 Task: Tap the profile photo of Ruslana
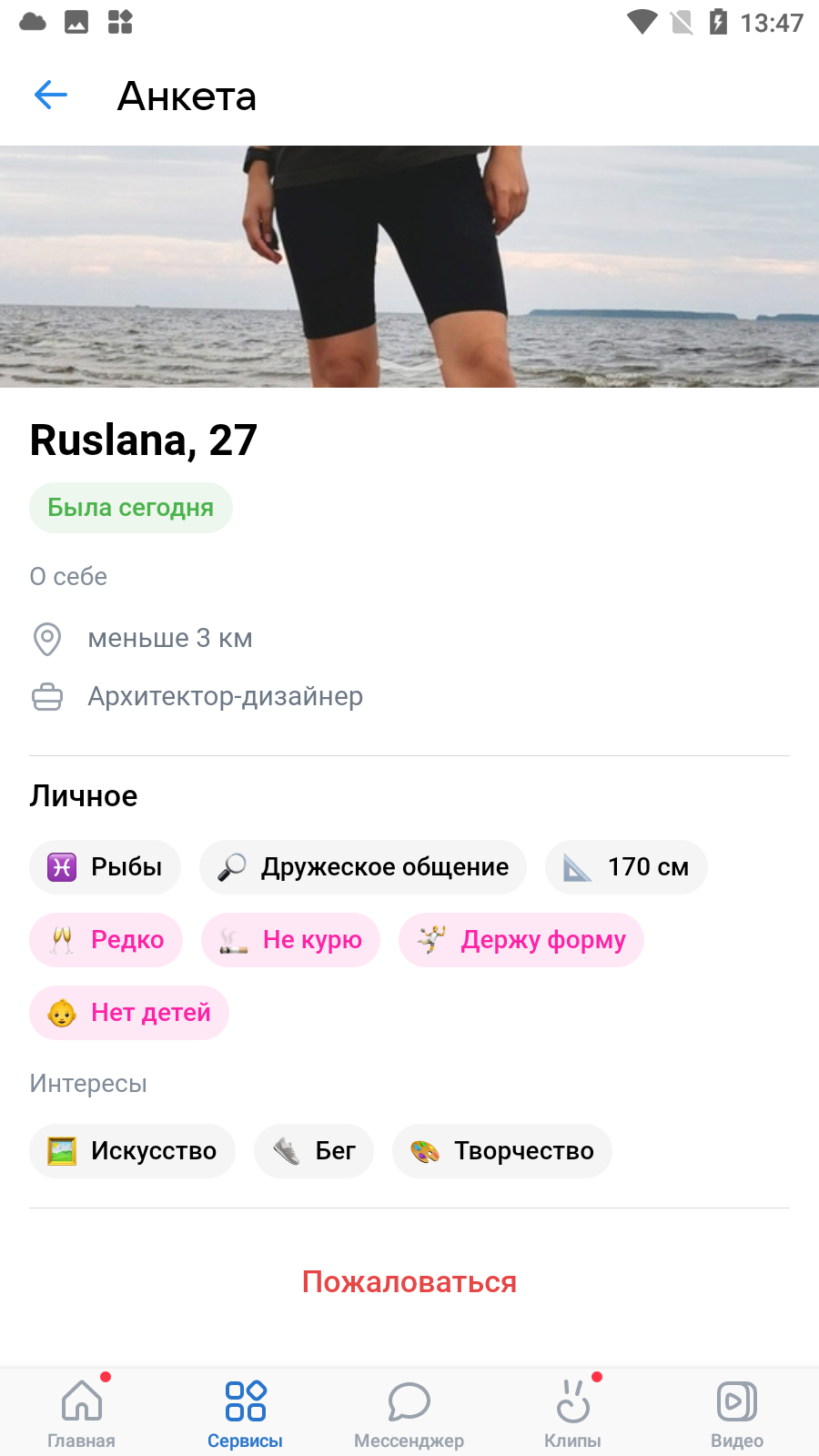tap(409, 267)
